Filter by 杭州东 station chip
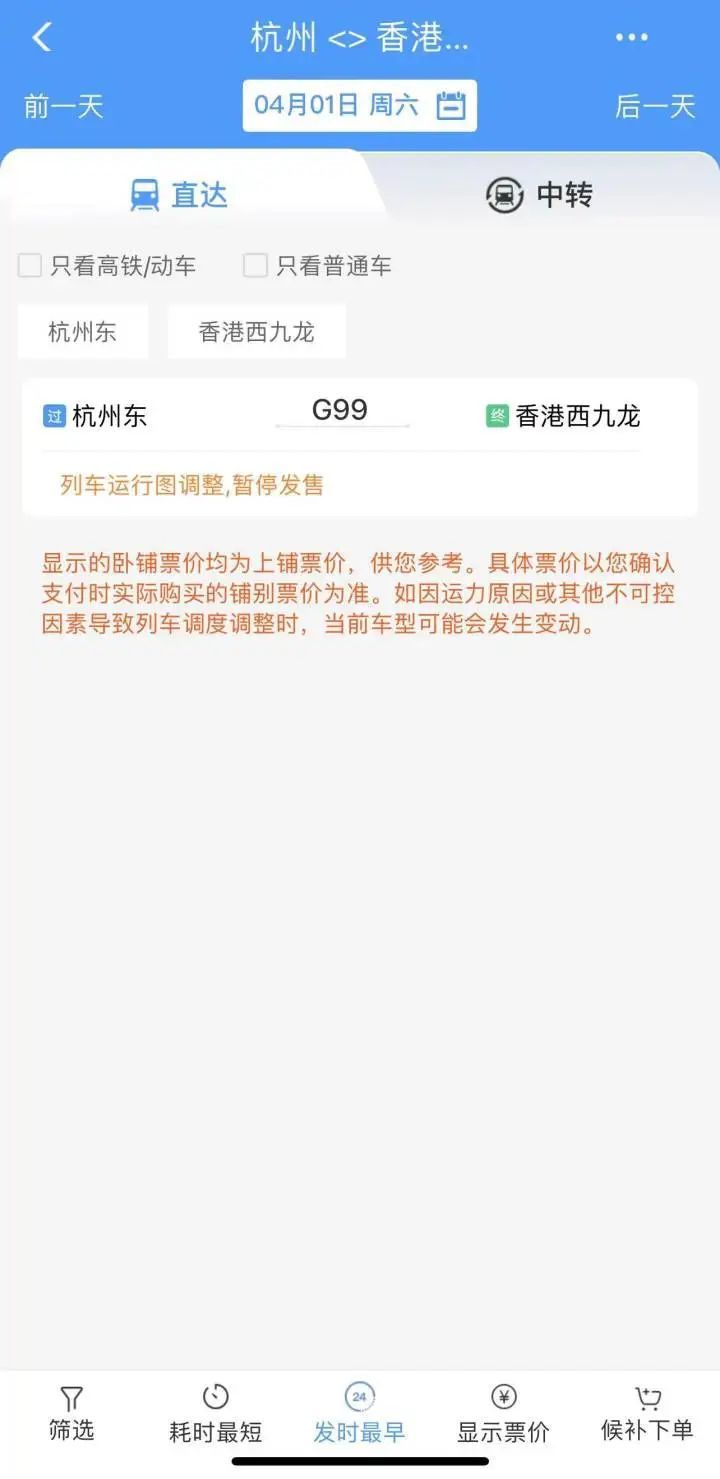The width and height of the screenshot is (720, 1479). (x=83, y=332)
